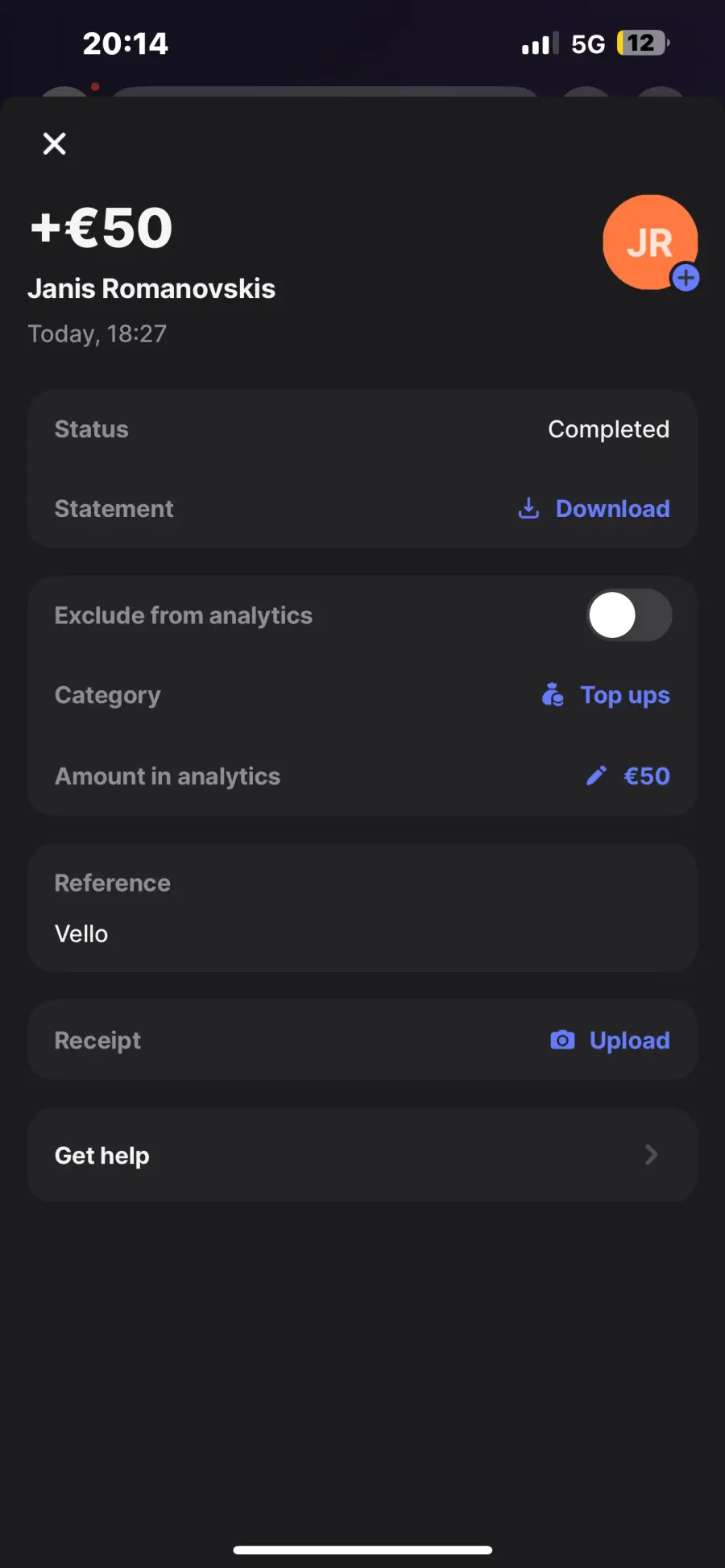
Task: Tap the JR contact avatar
Action: pos(650,242)
